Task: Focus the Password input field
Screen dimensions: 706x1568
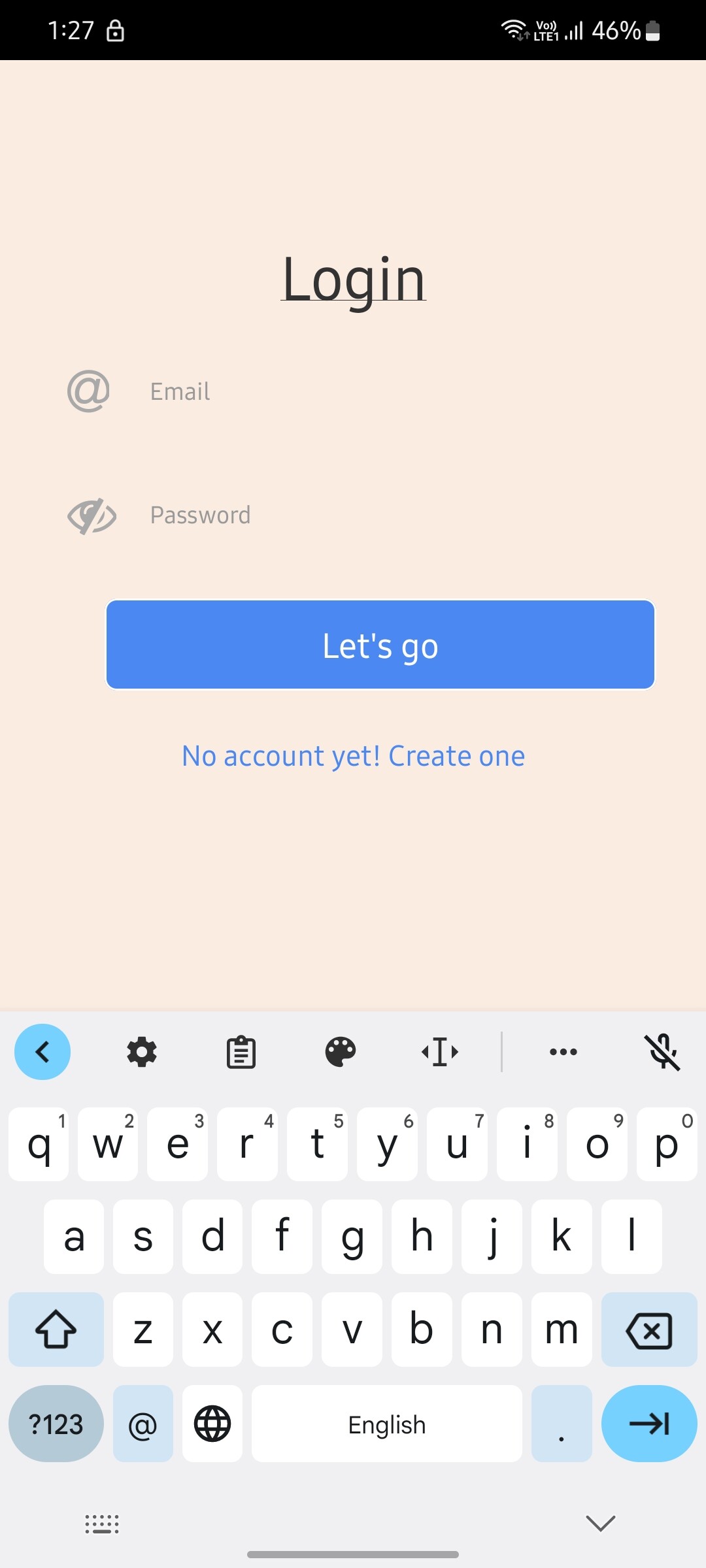Action: tap(392, 515)
